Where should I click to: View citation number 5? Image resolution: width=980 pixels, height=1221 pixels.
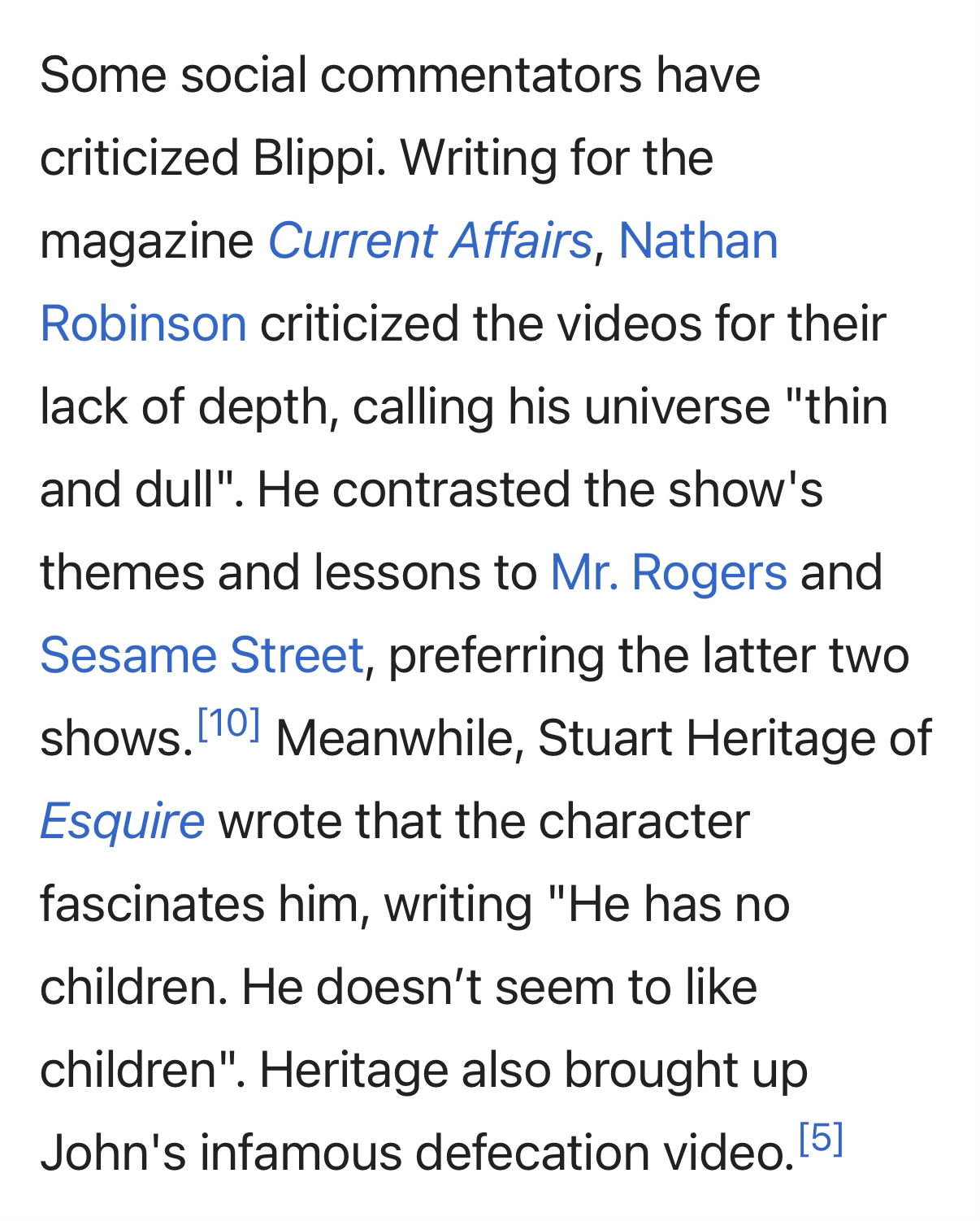tap(821, 1138)
